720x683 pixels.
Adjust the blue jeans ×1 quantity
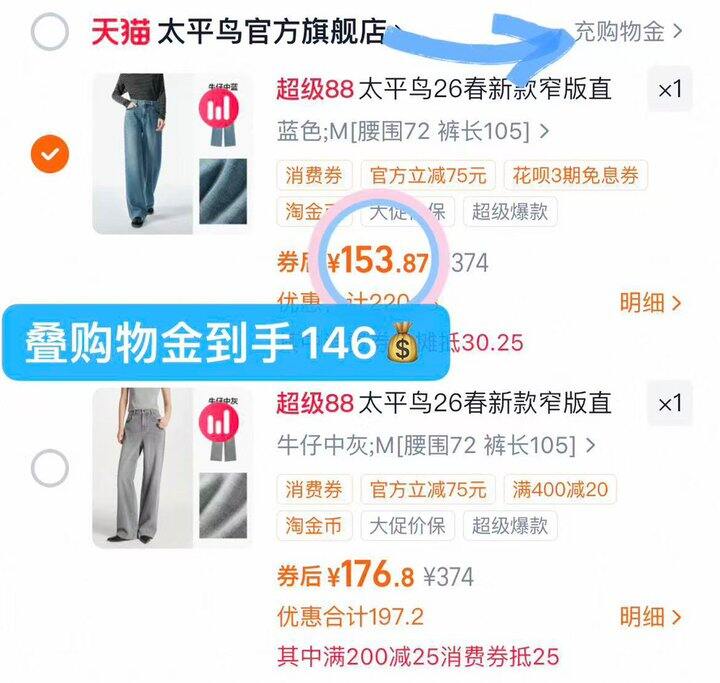click(670, 89)
